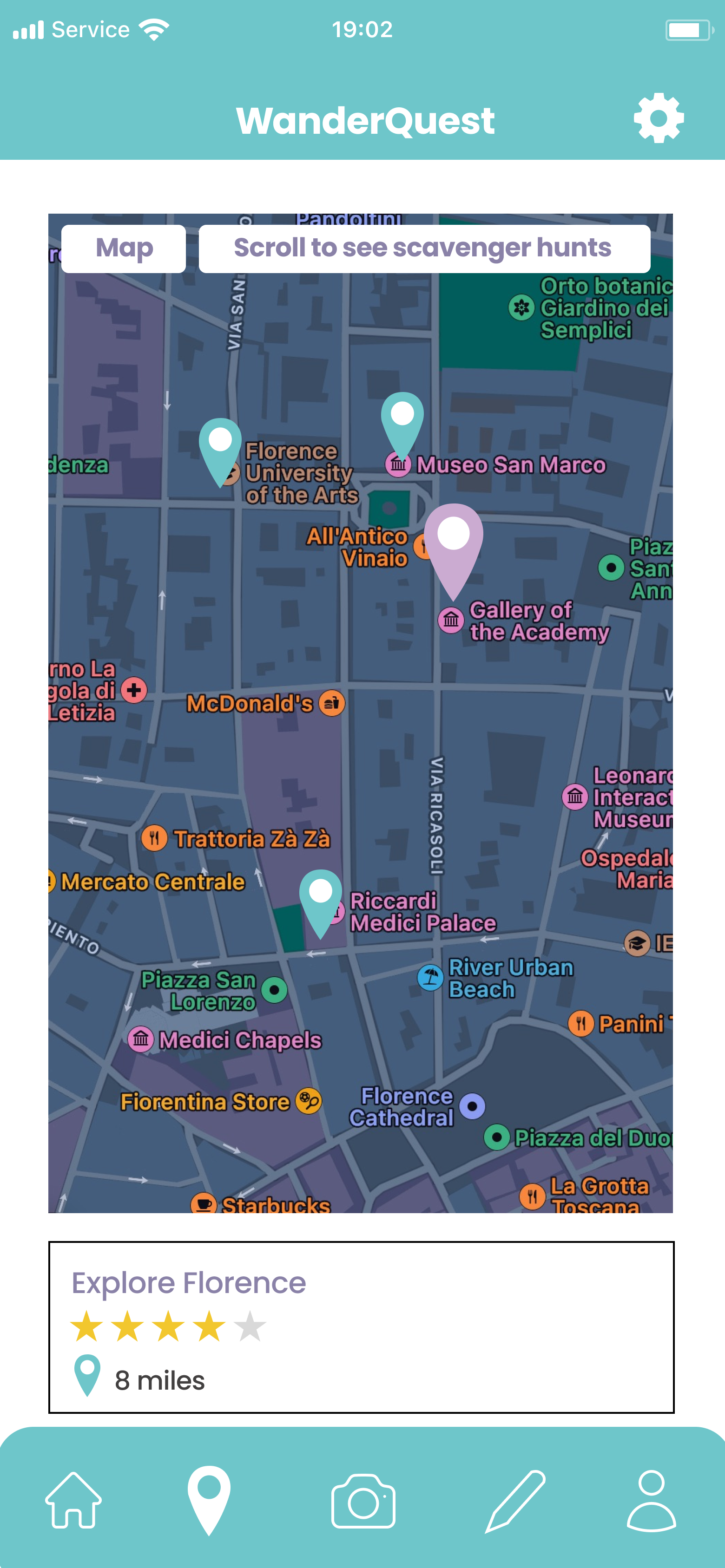The height and width of the screenshot is (1568, 725).
Task: Go to the Home tab
Action: point(73,1501)
